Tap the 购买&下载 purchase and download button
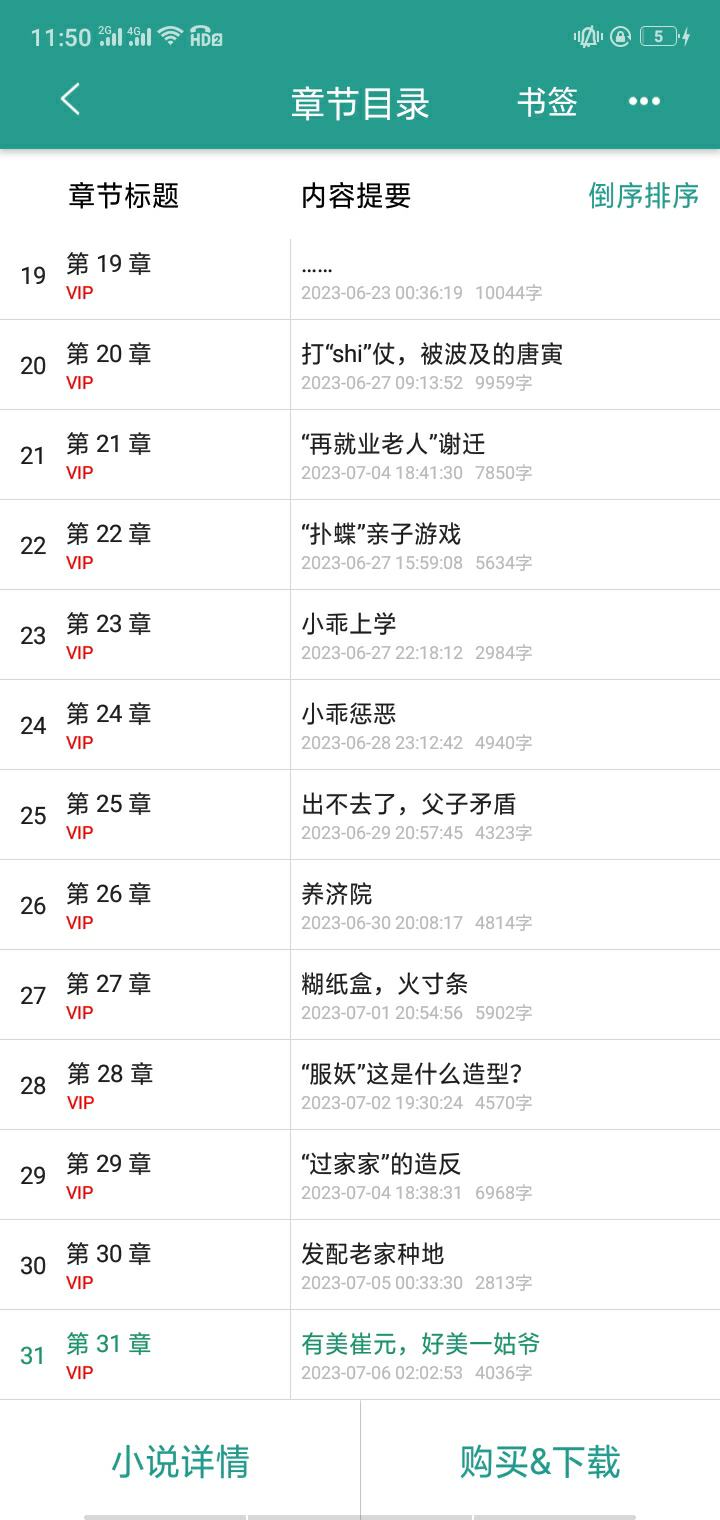This screenshot has height=1520, width=720. pyautogui.click(x=540, y=1461)
